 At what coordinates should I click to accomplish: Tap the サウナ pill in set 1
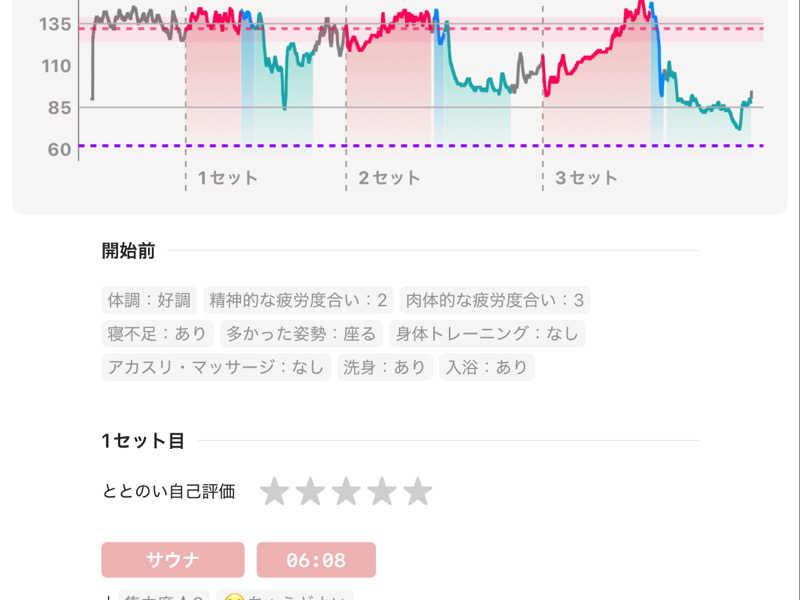173,560
